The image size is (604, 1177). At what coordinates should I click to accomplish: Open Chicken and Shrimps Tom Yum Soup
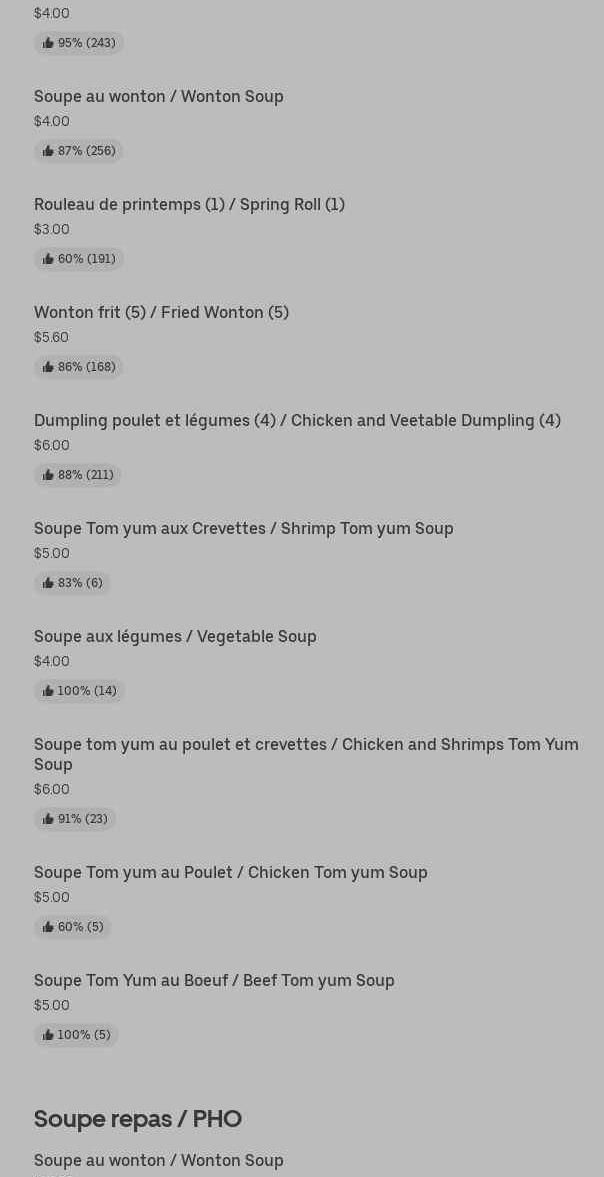pos(305,754)
